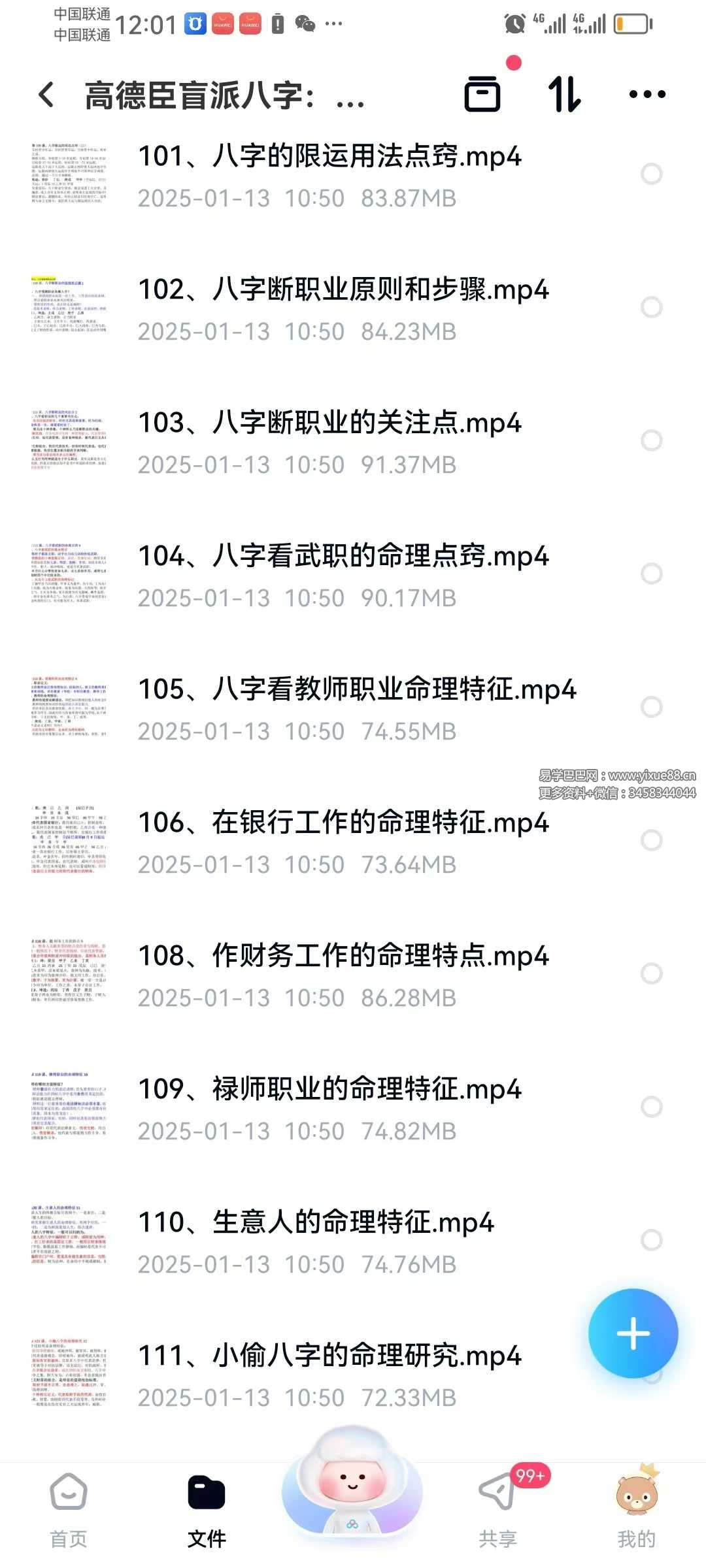Open the three-dot overflow menu

(647, 95)
